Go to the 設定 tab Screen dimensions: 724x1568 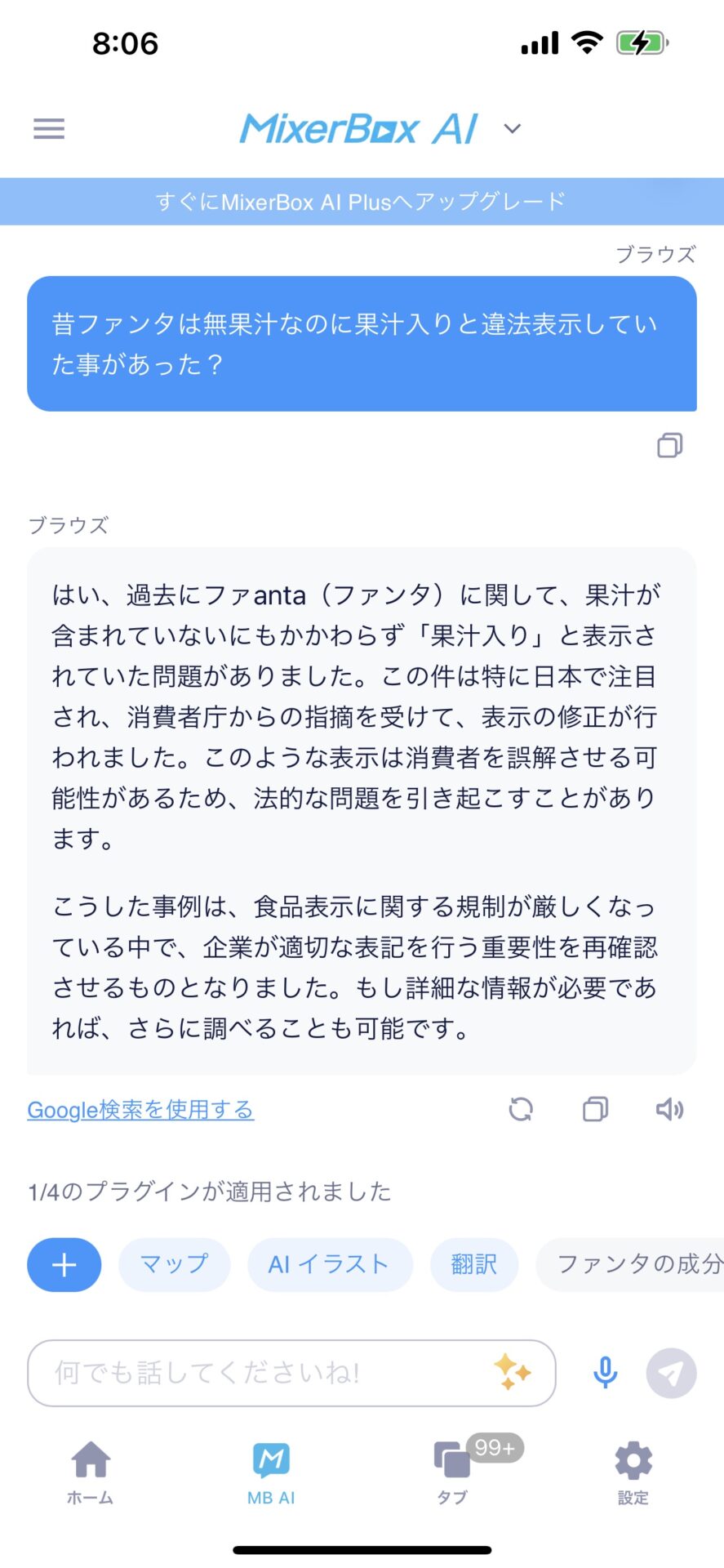pos(633,1472)
